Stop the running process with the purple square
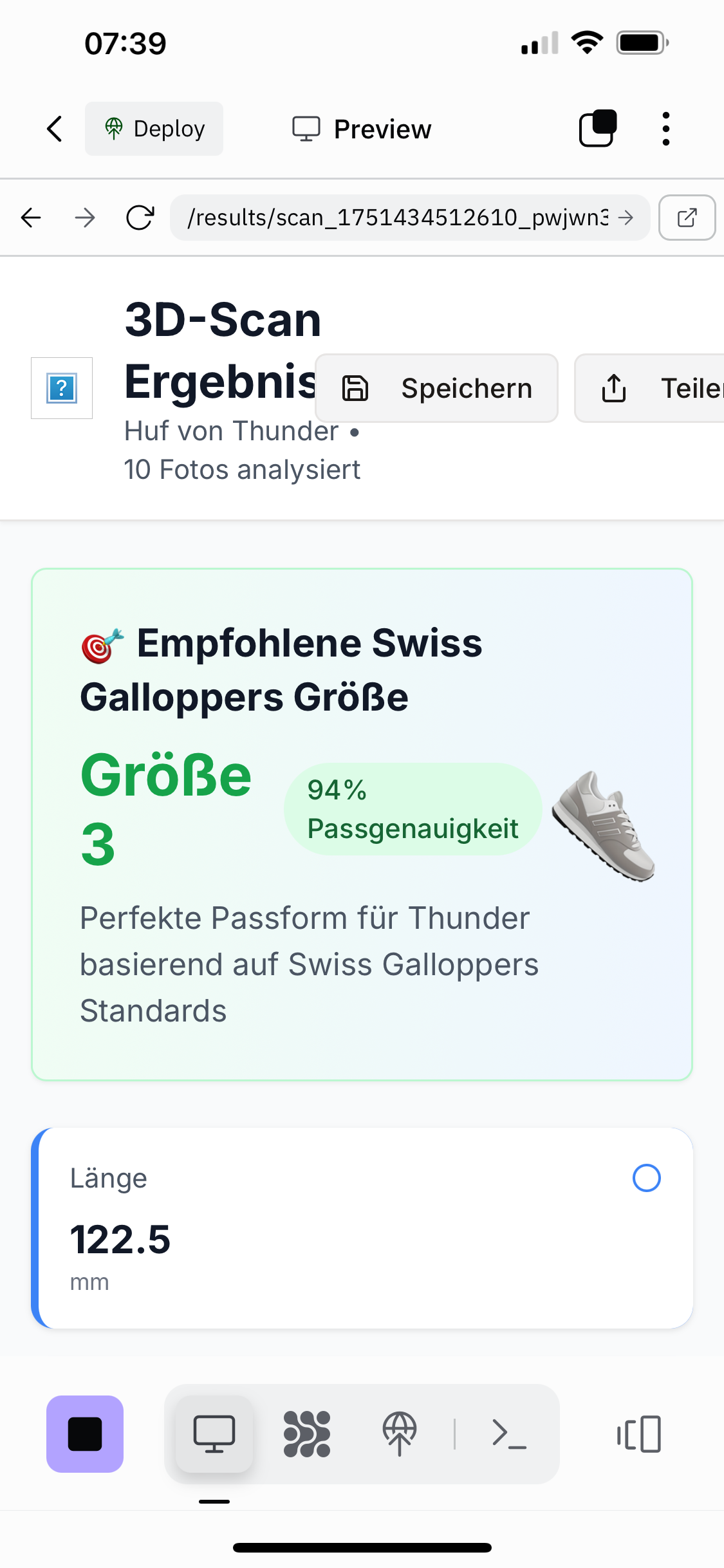This screenshot has width=724, height=1568. click(85, 1434)
